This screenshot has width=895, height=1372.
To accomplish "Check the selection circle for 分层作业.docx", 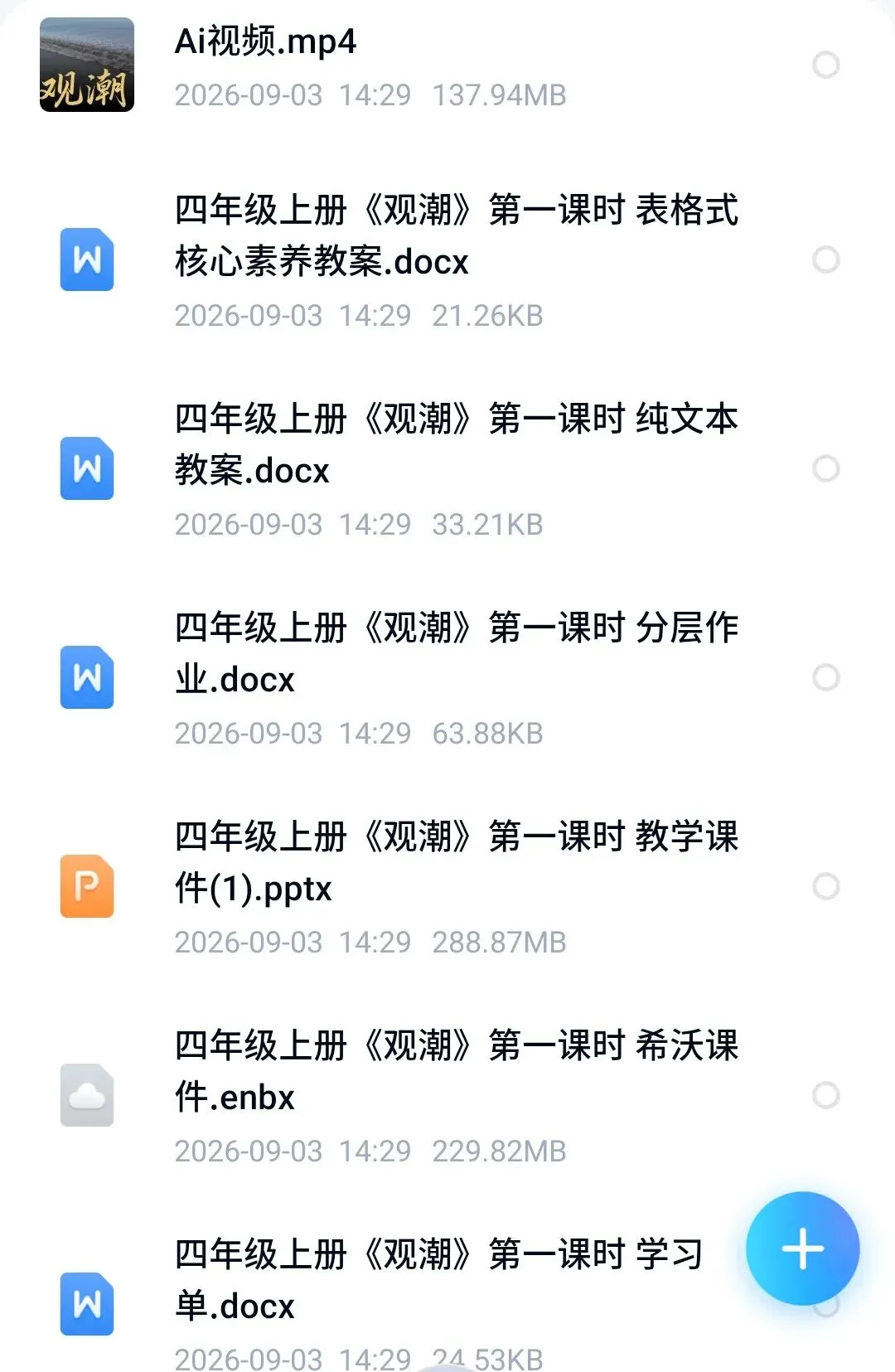I will 825,678.
